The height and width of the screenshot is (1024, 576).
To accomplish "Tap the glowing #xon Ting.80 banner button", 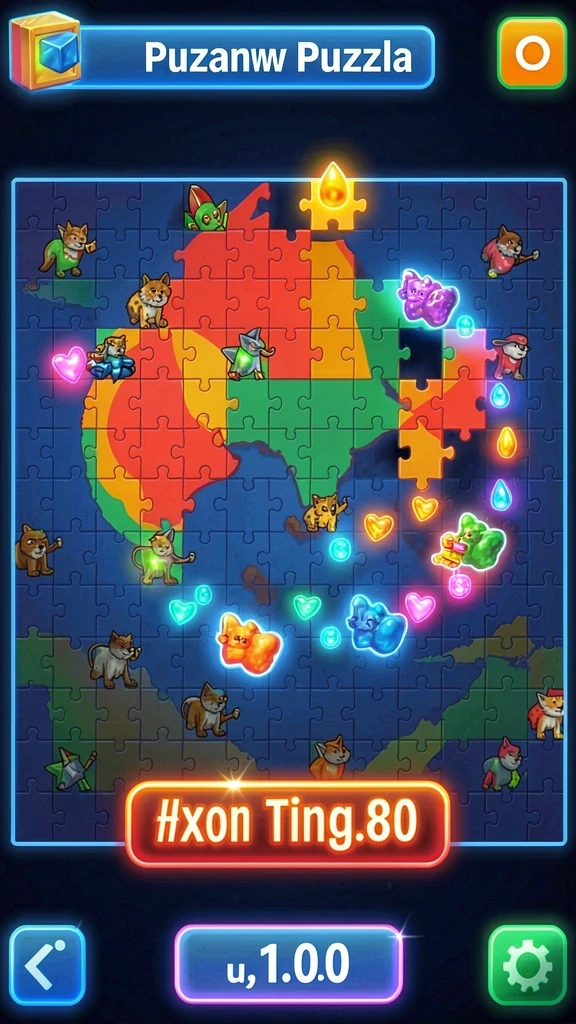I will [x=287, y=824].
